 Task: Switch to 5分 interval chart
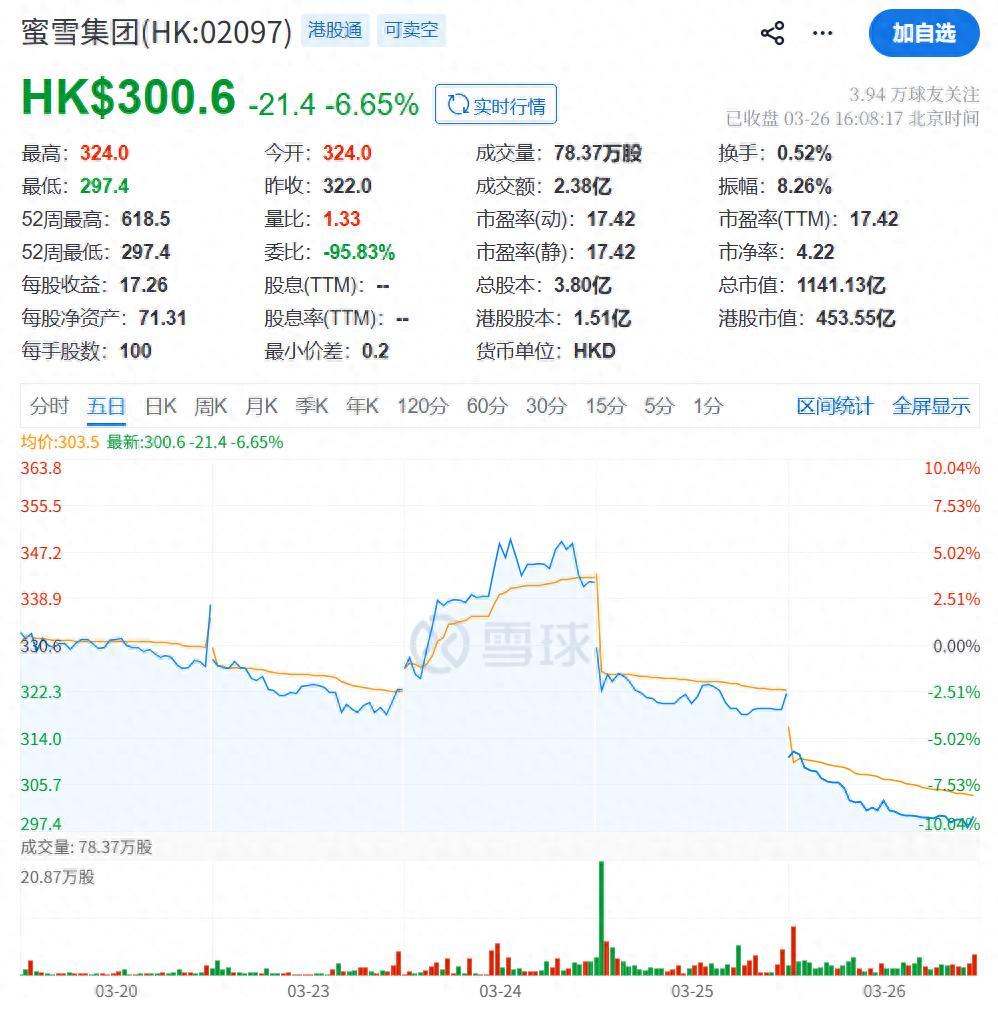[x=659, y=406]
